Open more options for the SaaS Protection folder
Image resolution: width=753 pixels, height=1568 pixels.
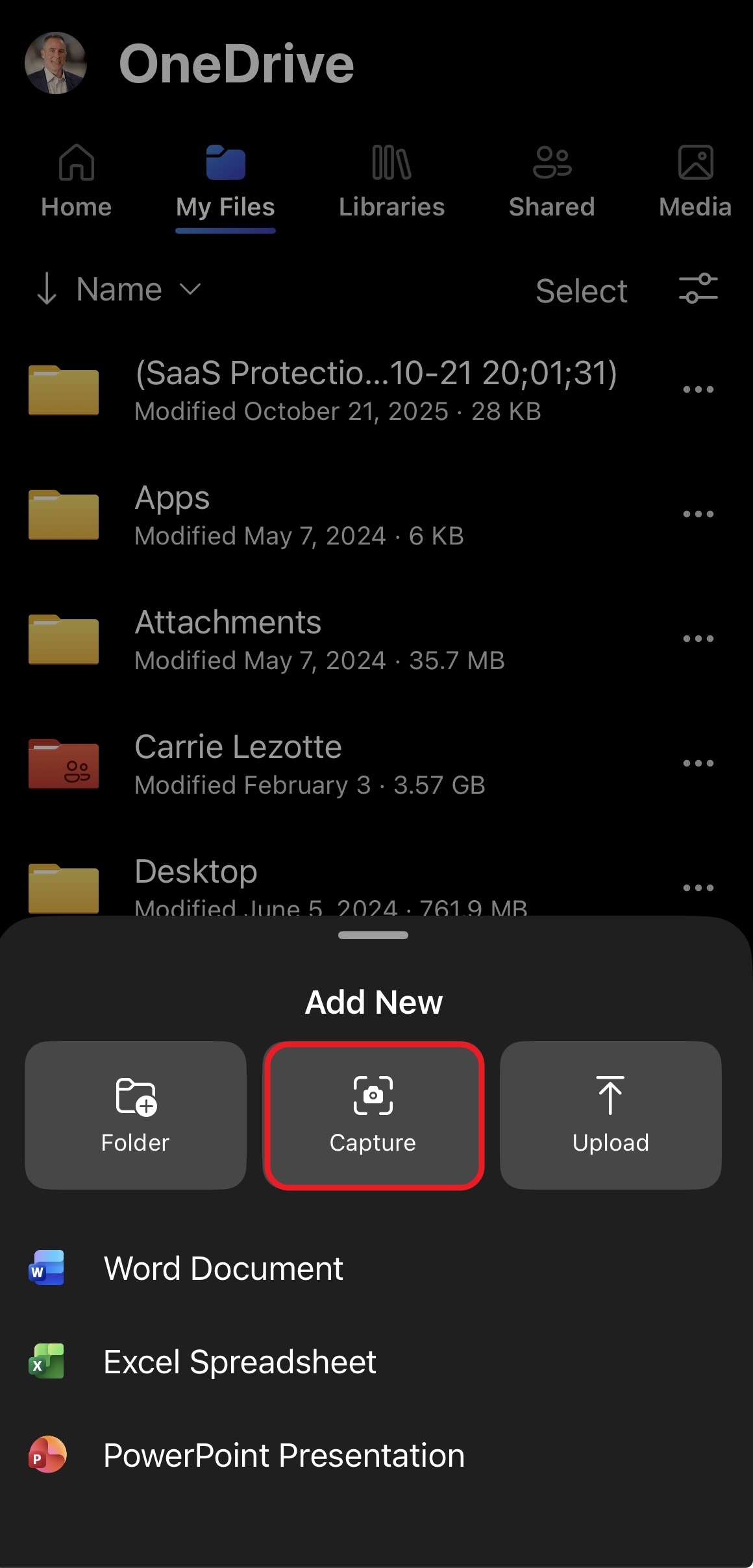click(x=698, y=389)
